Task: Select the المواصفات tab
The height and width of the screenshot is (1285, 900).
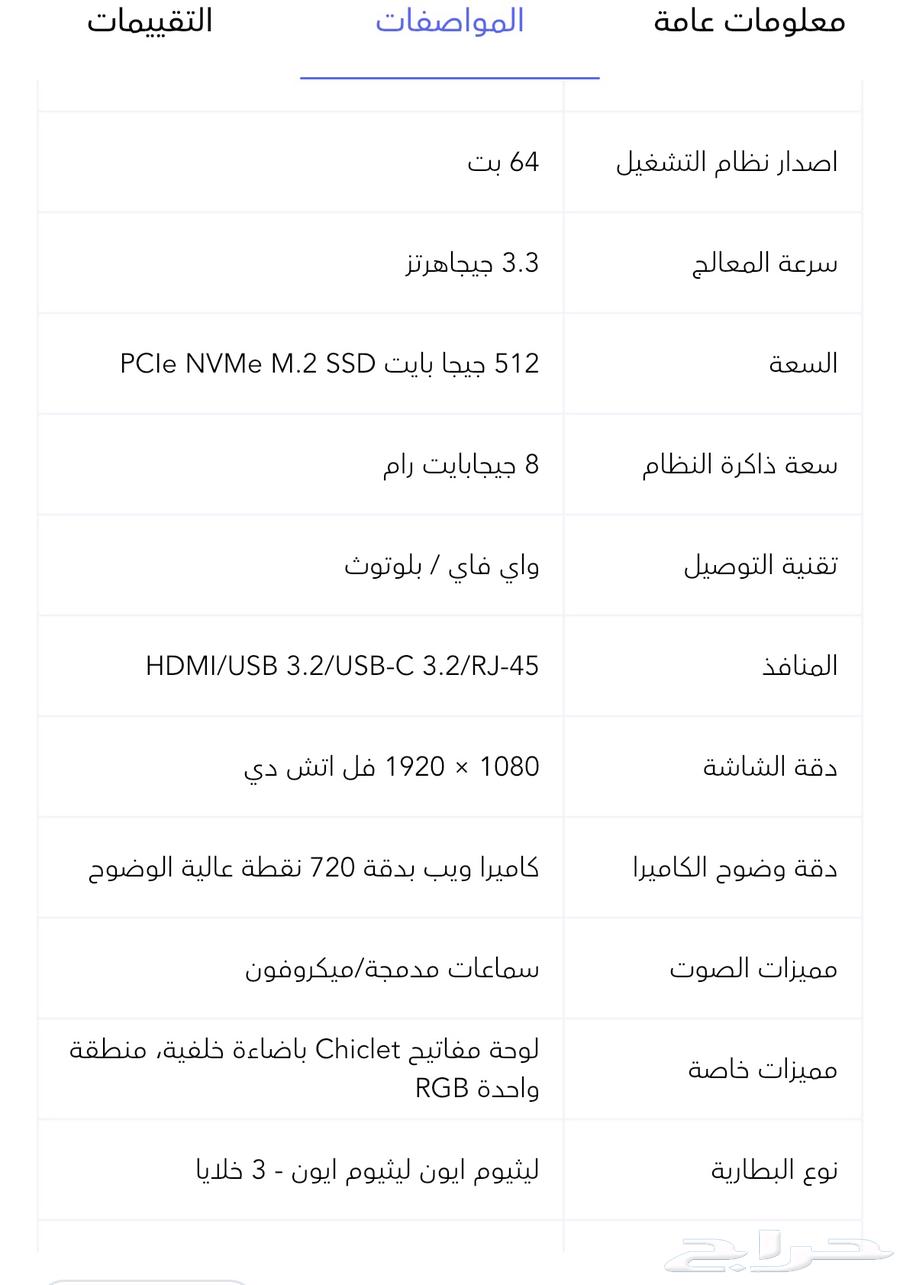Action: click(x=449, y=22)
